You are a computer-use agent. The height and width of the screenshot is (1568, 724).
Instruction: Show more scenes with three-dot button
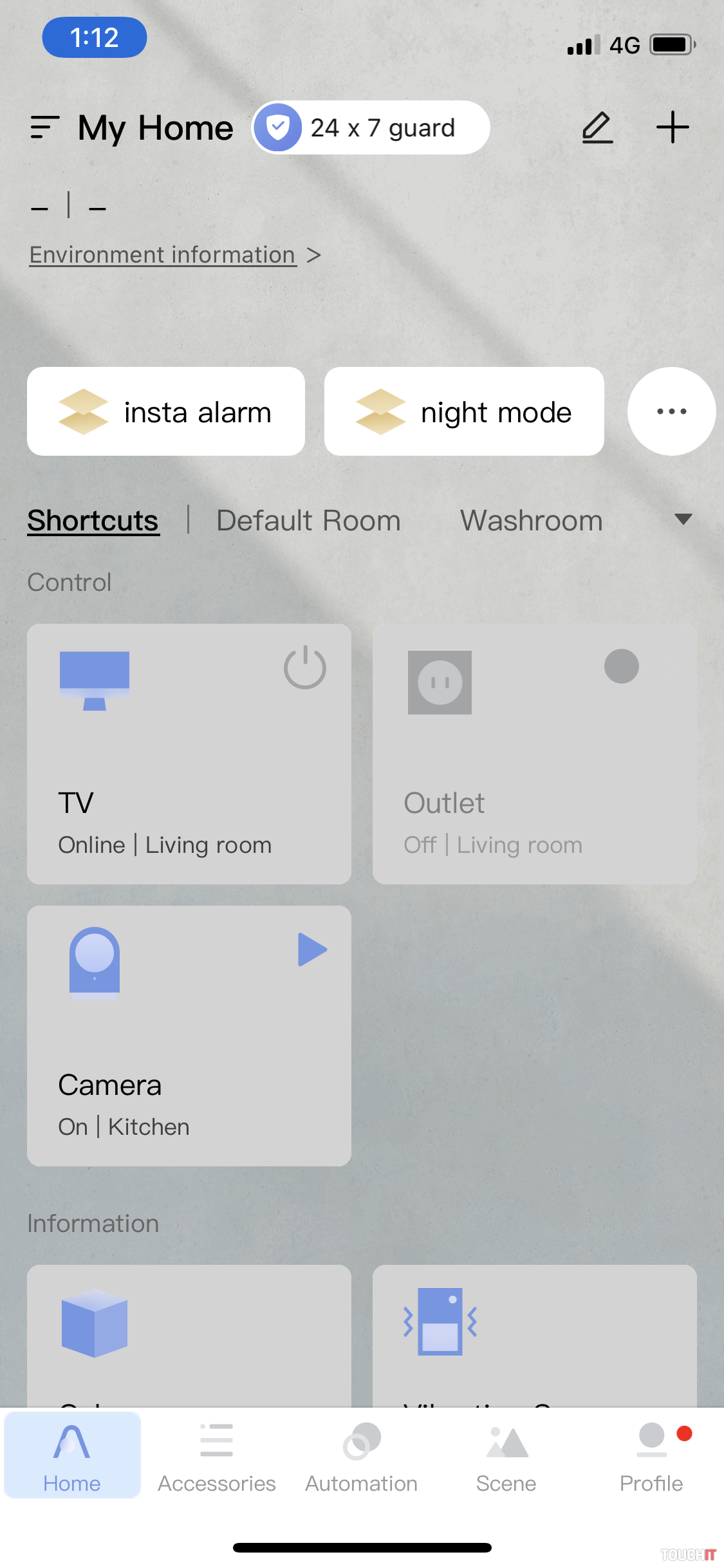671,412
